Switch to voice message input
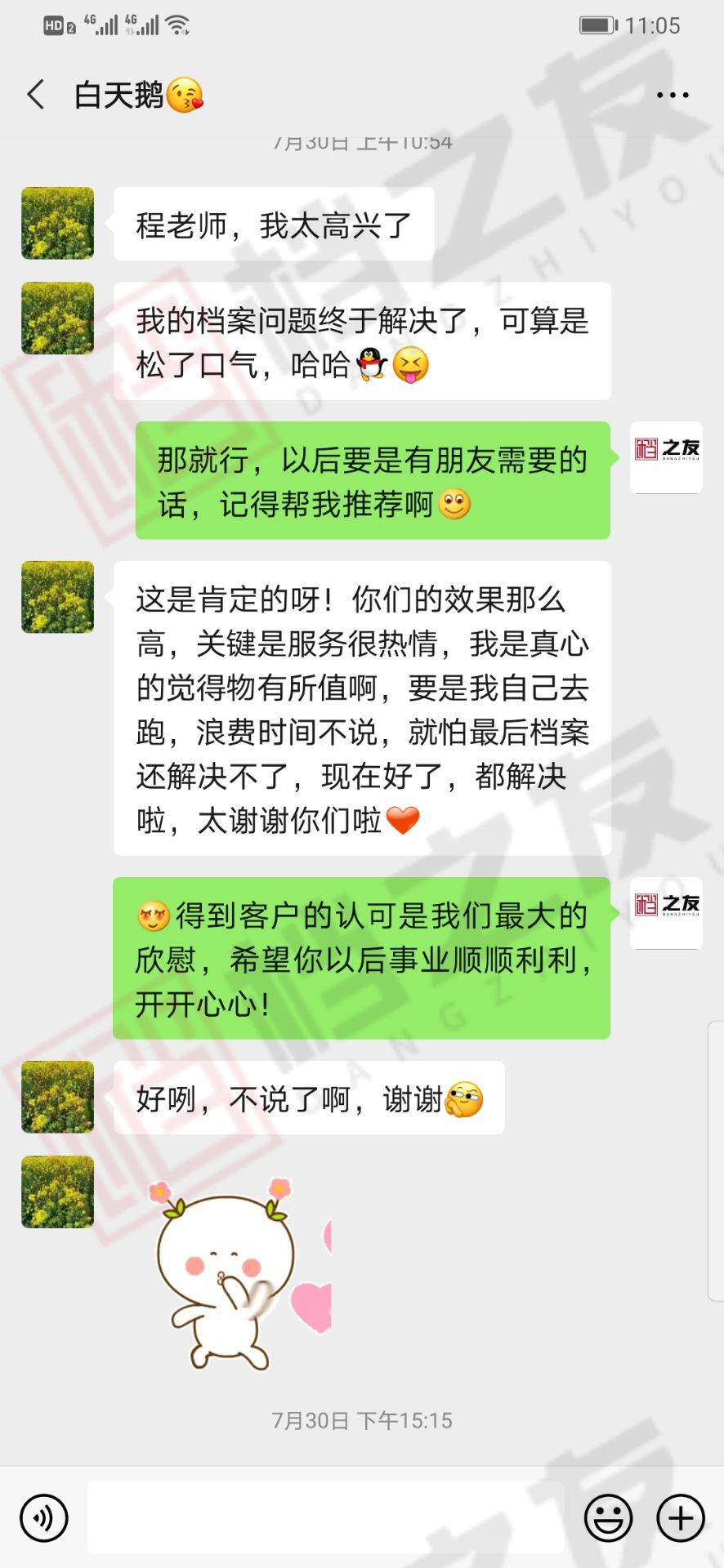 (x=43, y=1518)
